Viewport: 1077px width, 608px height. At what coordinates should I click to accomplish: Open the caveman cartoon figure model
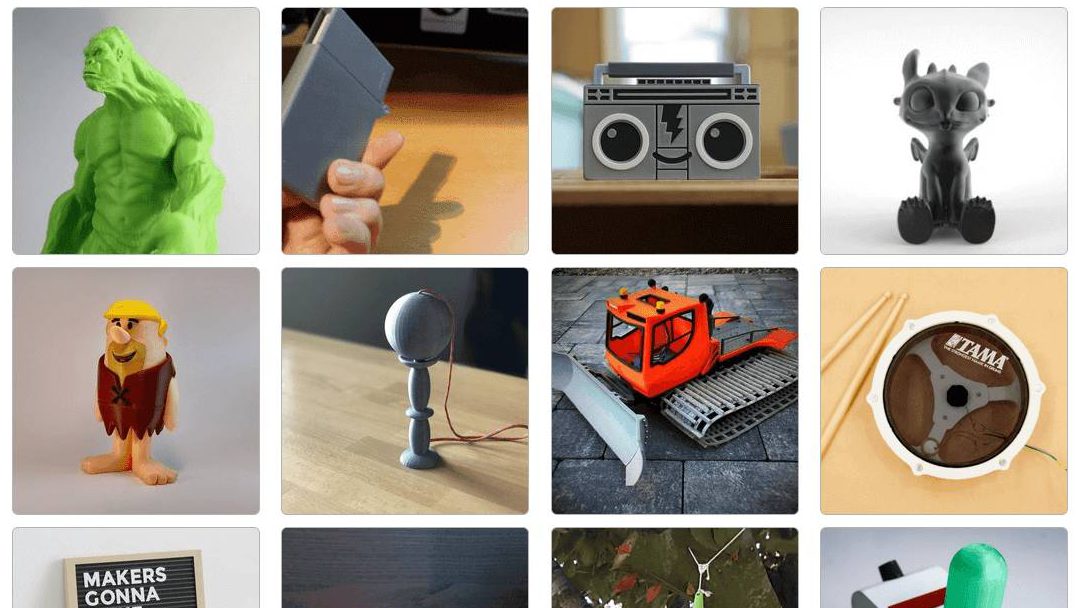click(x=135, y=391)
